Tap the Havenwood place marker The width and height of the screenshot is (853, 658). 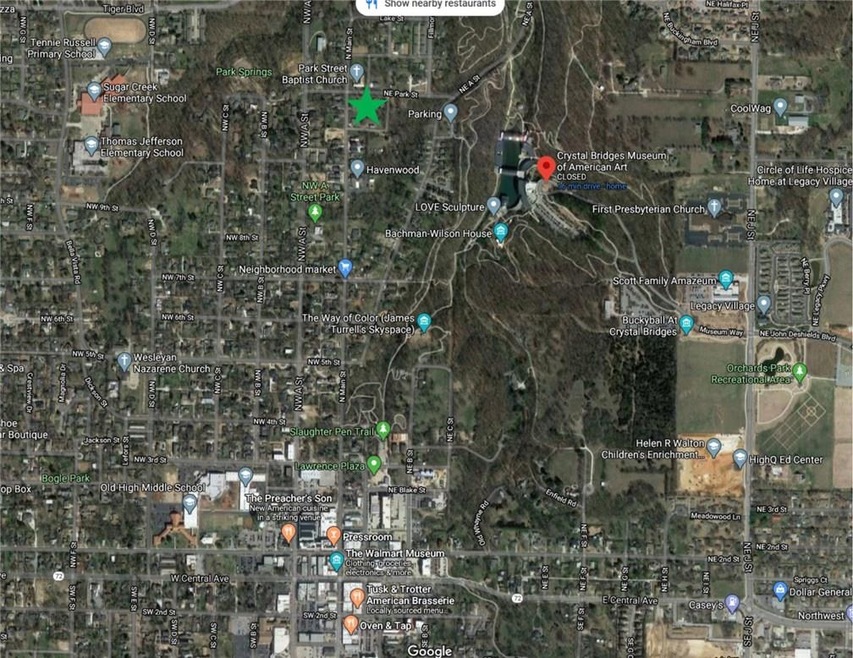click(357, 169)
